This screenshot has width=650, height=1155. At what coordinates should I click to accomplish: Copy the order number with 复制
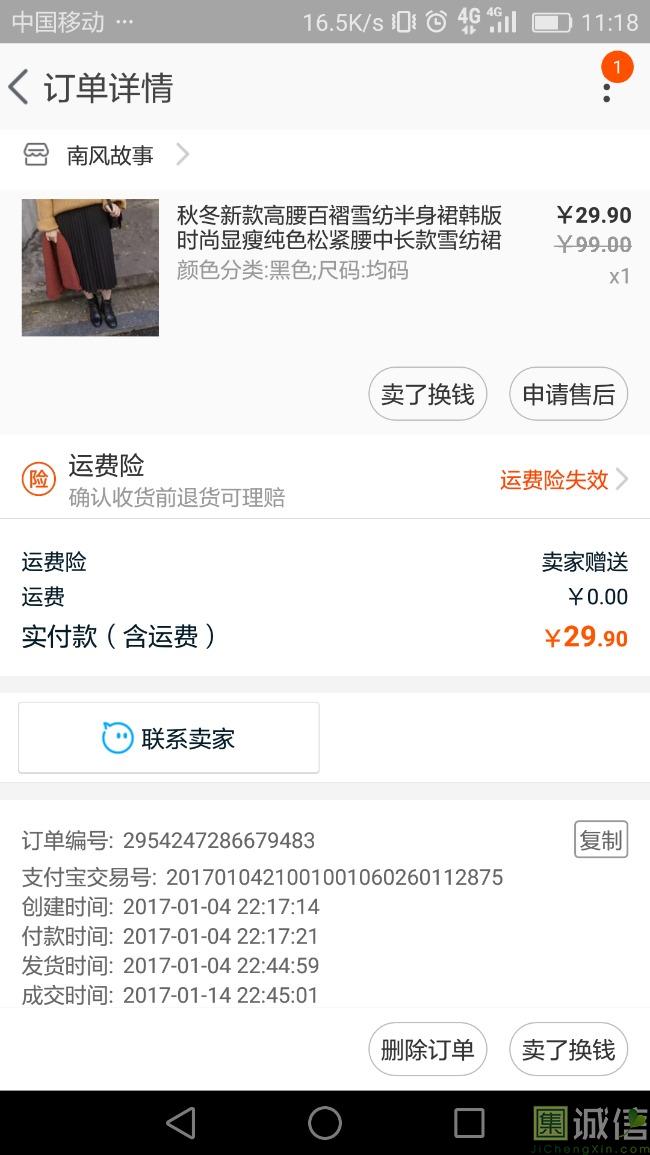click(x=600, y=840)
